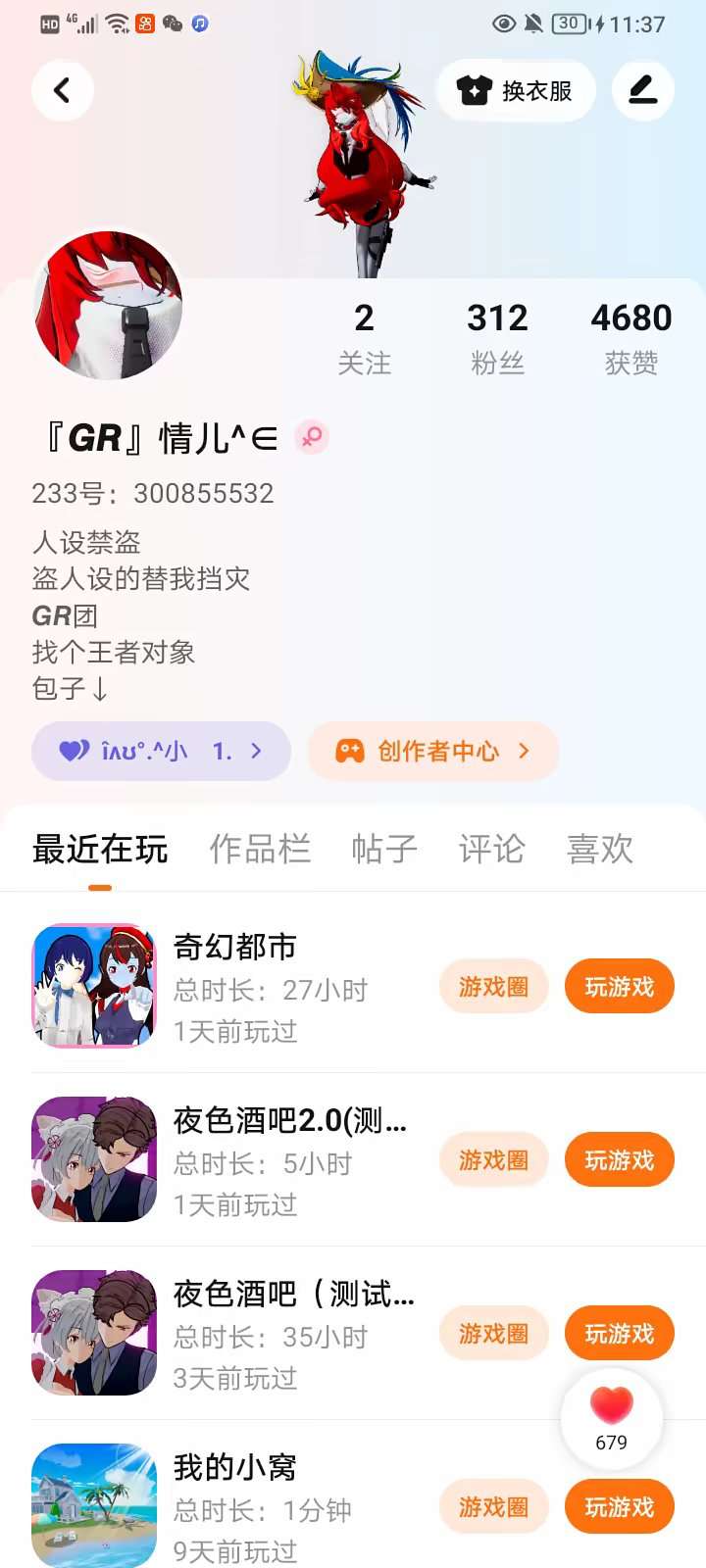Open 创作者中心 creator center
The height and width of the screenshot is (1568, 706).
(433, 752)
